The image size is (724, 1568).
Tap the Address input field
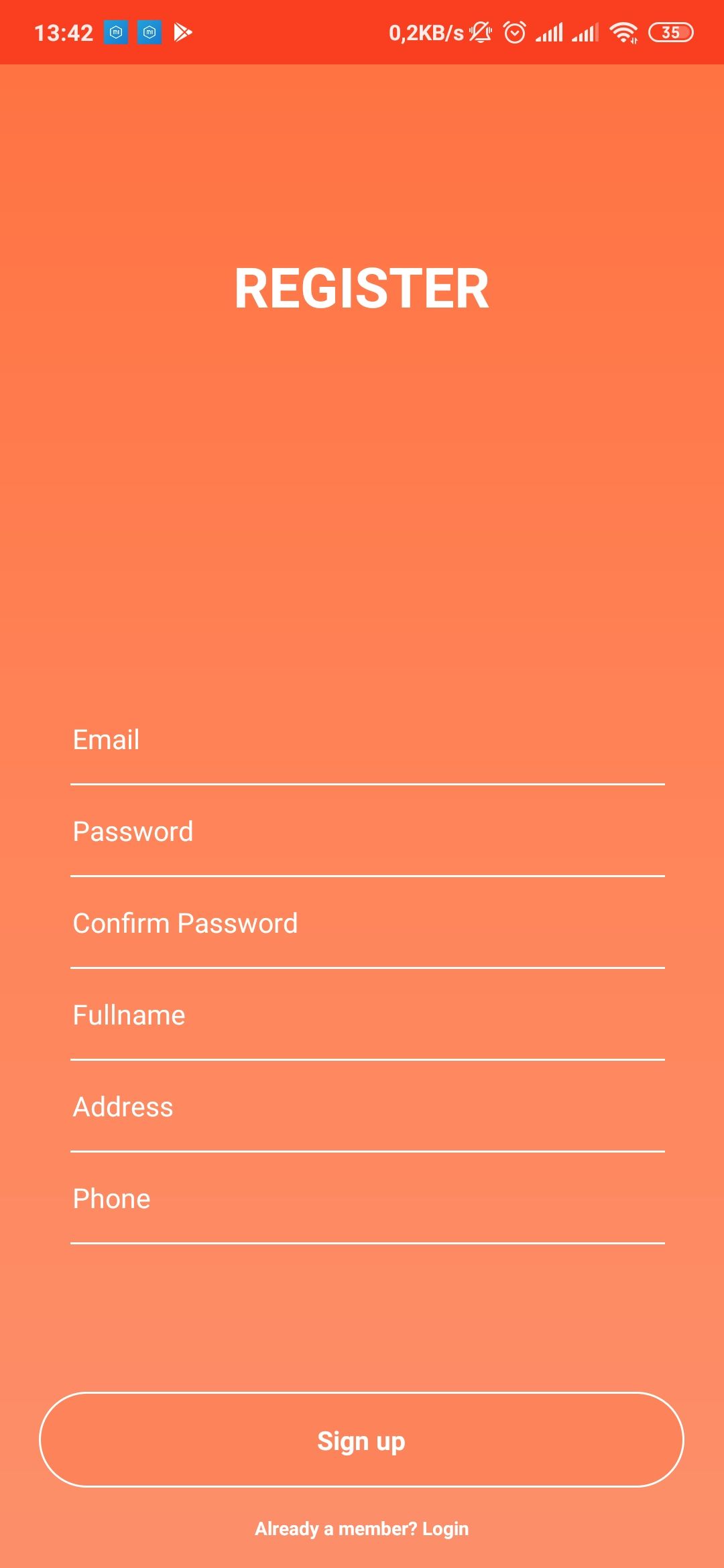point(367,1108)
